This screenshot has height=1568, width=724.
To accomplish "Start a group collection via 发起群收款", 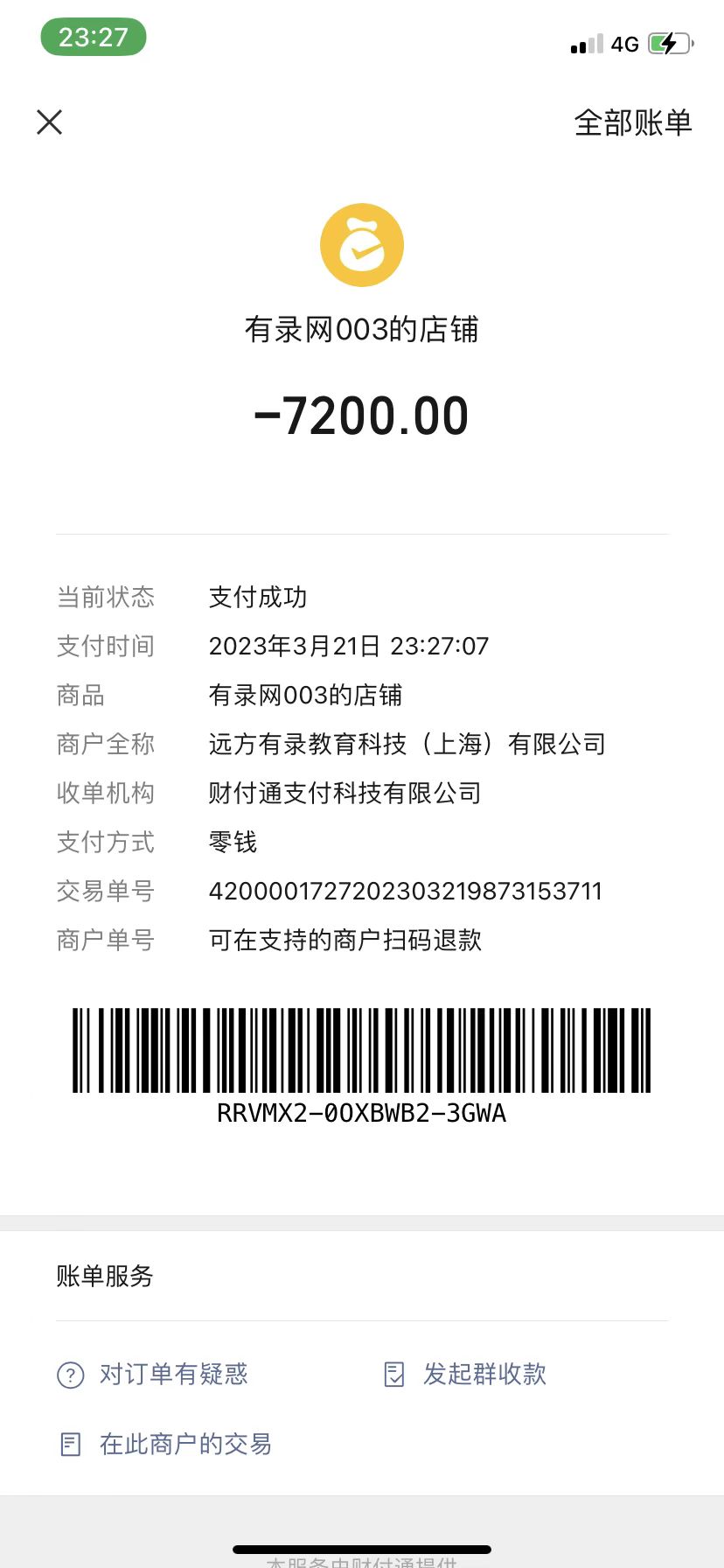I will (x=466, y=1374).
